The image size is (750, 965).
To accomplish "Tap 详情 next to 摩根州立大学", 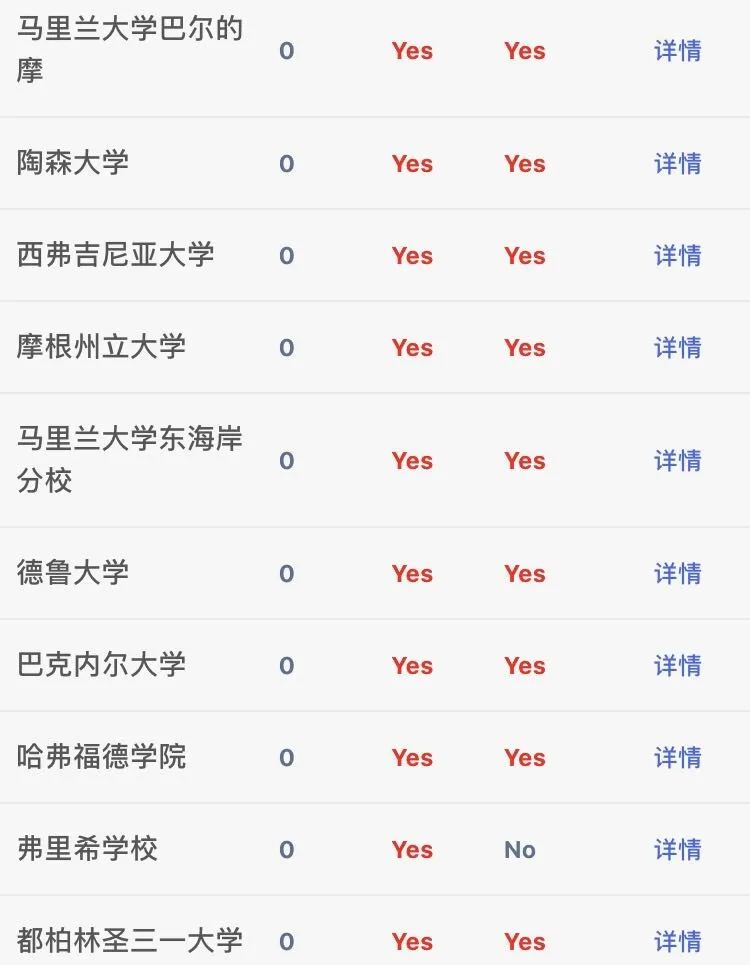I will (x=677, y=348).
